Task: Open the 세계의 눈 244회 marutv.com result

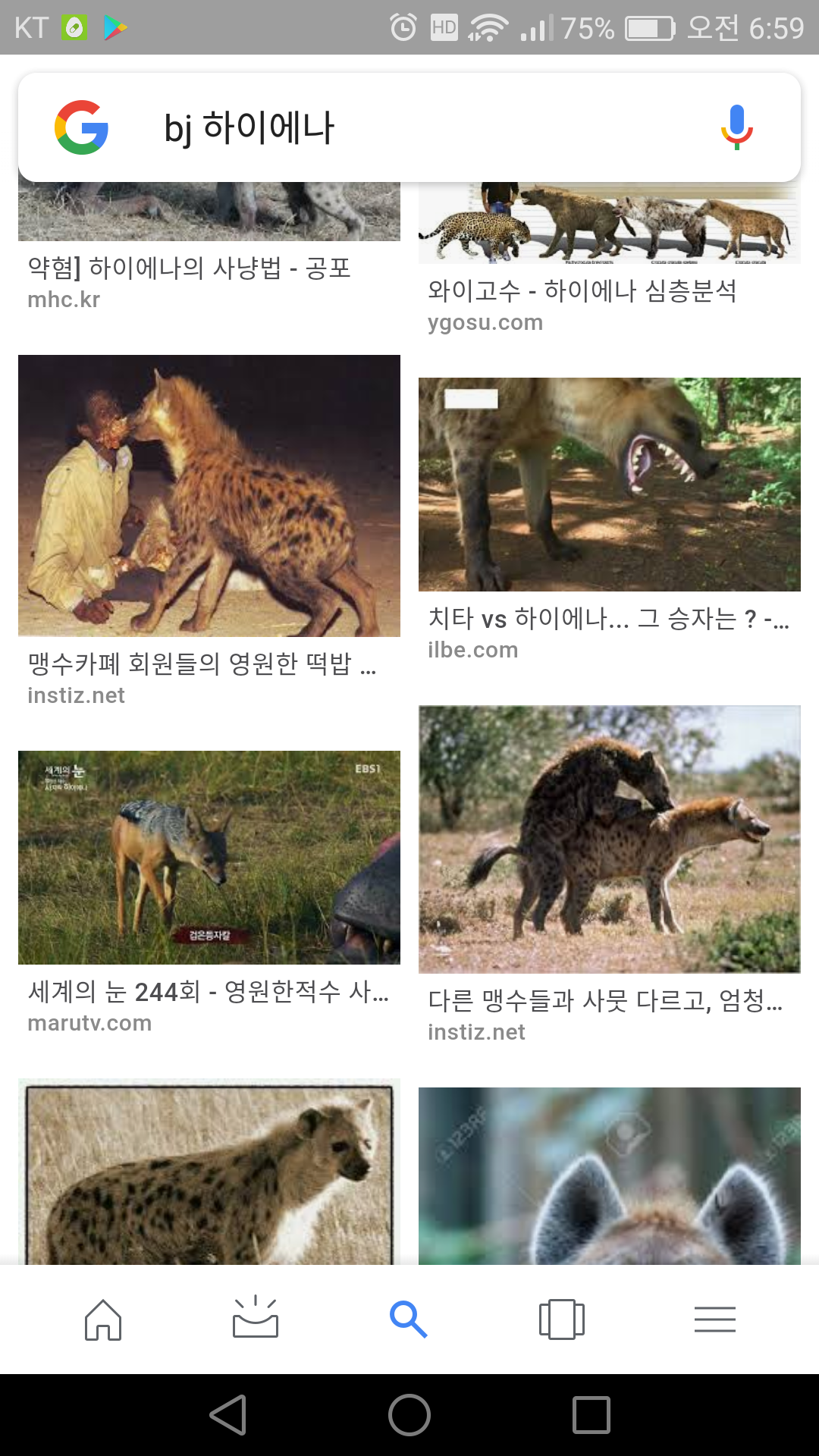Action: point(209,858)
